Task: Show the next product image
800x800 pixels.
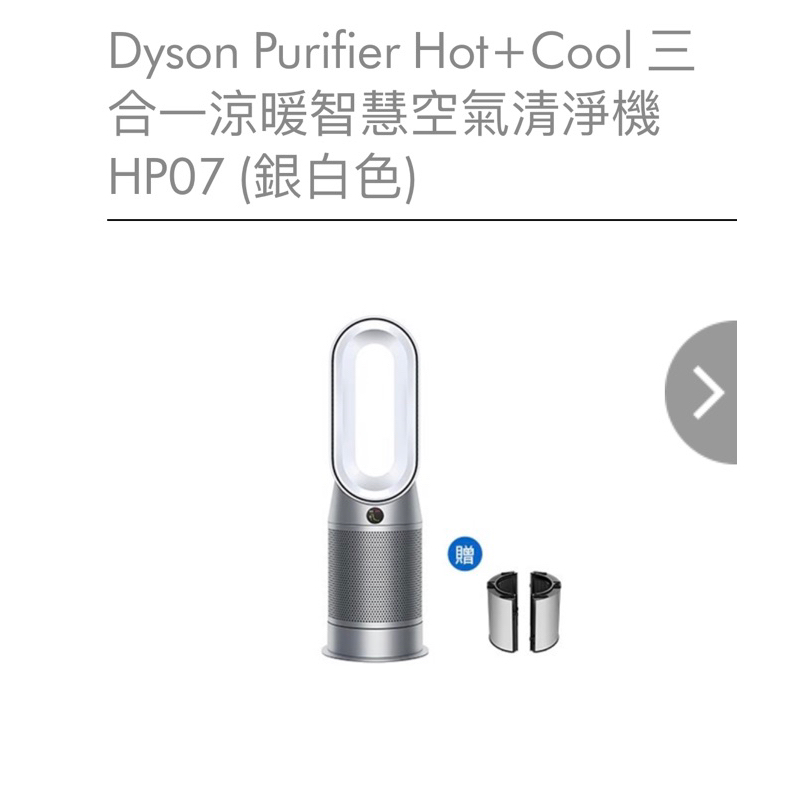Action: coord(702,392)
